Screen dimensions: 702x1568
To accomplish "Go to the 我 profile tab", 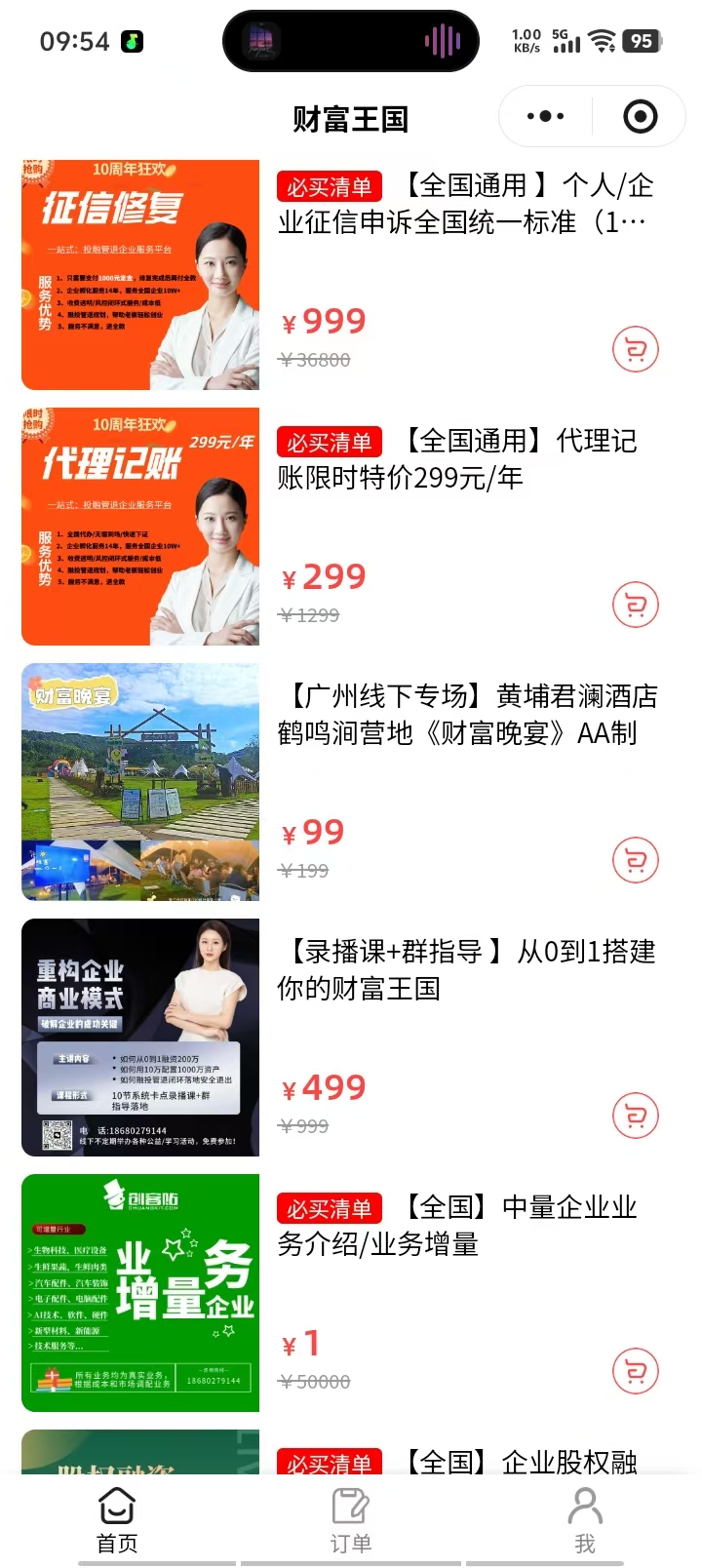I will pyautogui.click(x=585, y=1519).
